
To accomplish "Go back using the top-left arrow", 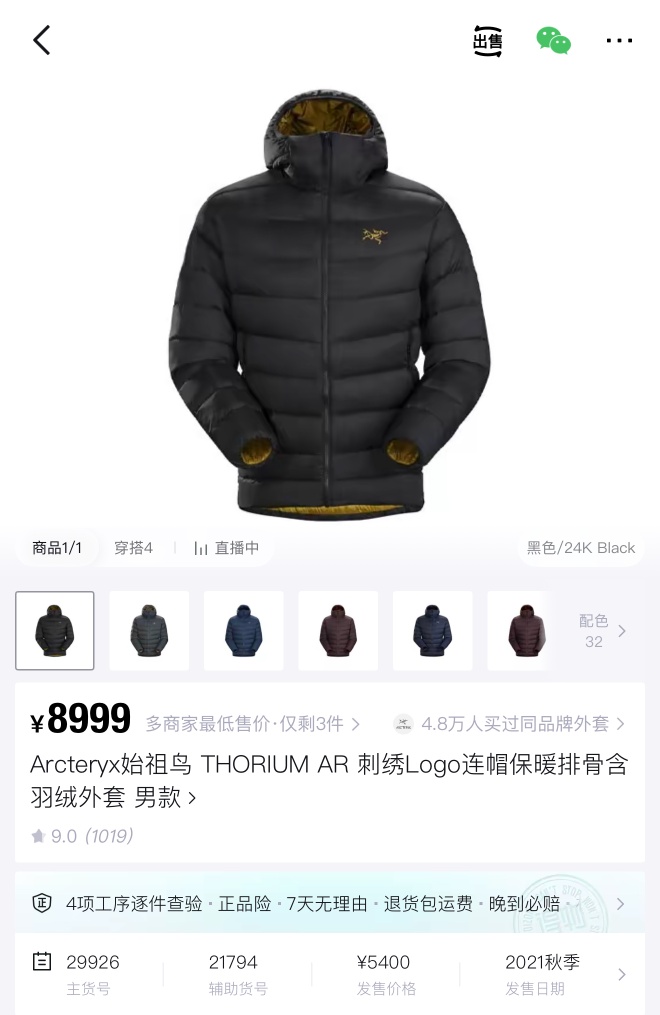I will pyautogui.click(x=41, y=41).
